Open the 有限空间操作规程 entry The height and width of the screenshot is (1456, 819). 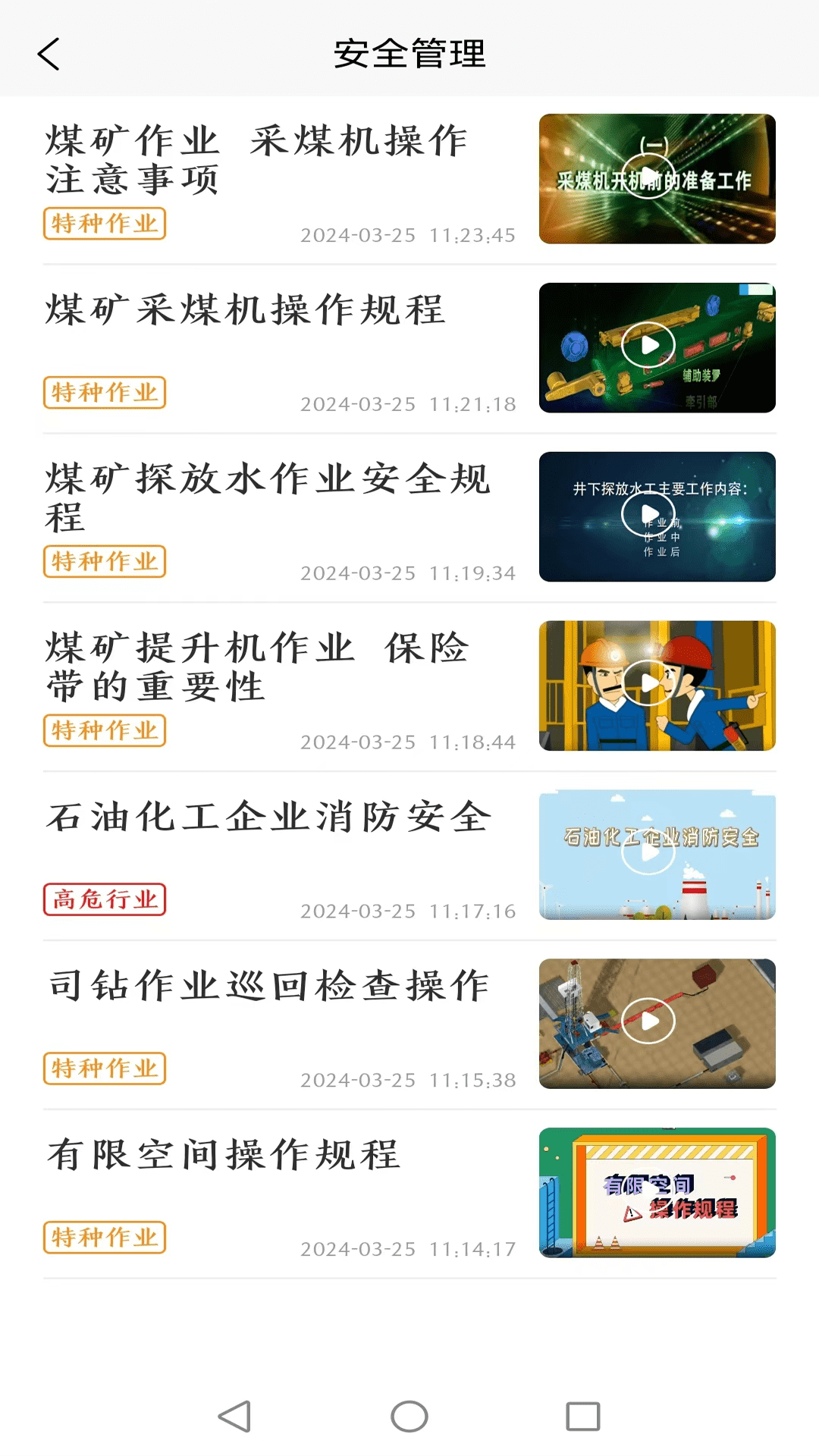(x=224, y=1155)
